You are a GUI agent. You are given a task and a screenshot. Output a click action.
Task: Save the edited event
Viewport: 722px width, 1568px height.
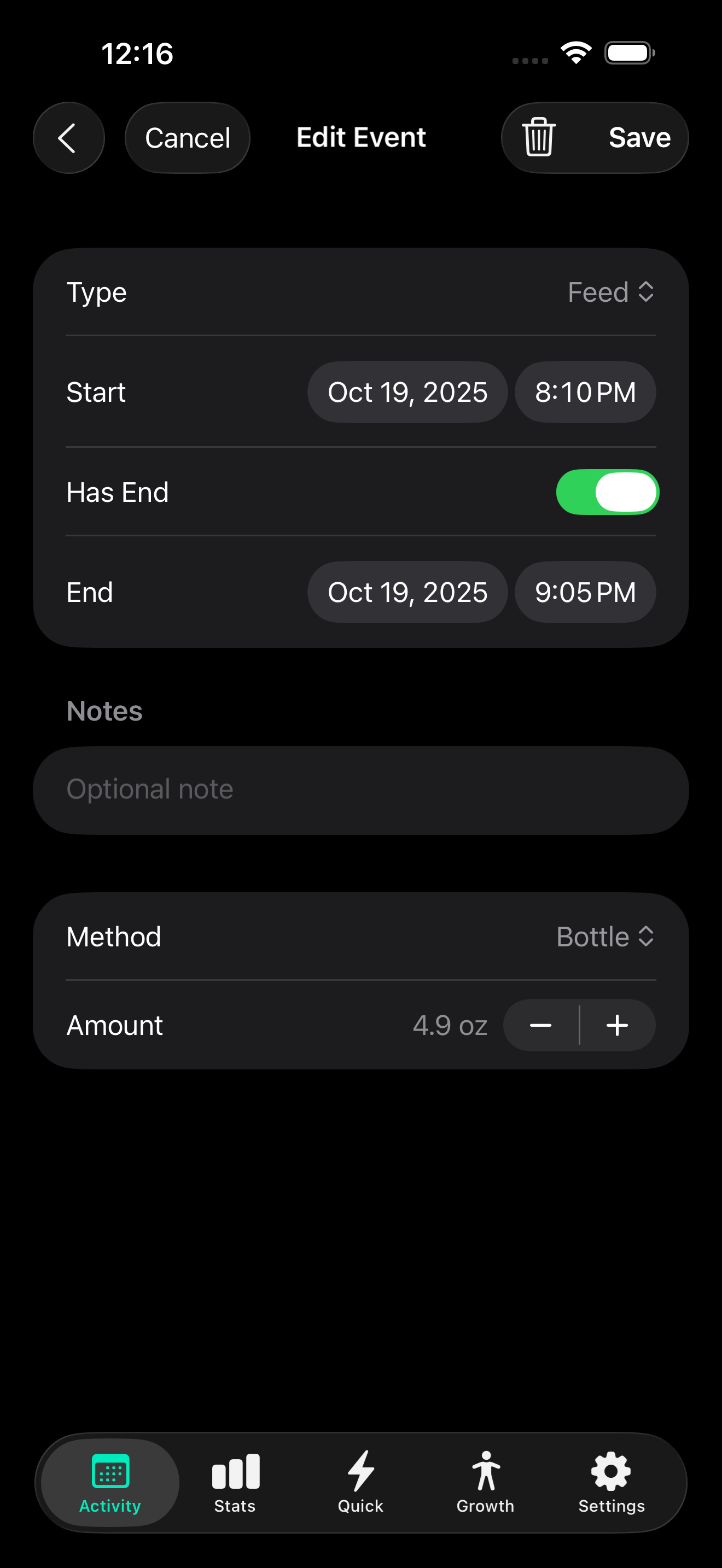[x=639, y=137]
